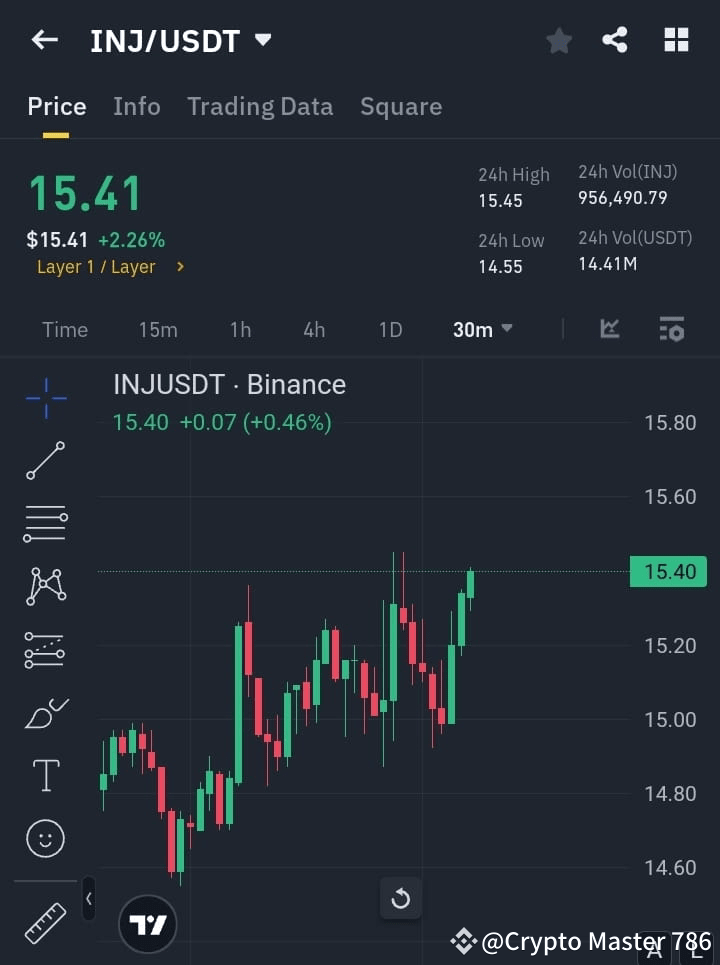Switch to the Info tab

[136, 106]
